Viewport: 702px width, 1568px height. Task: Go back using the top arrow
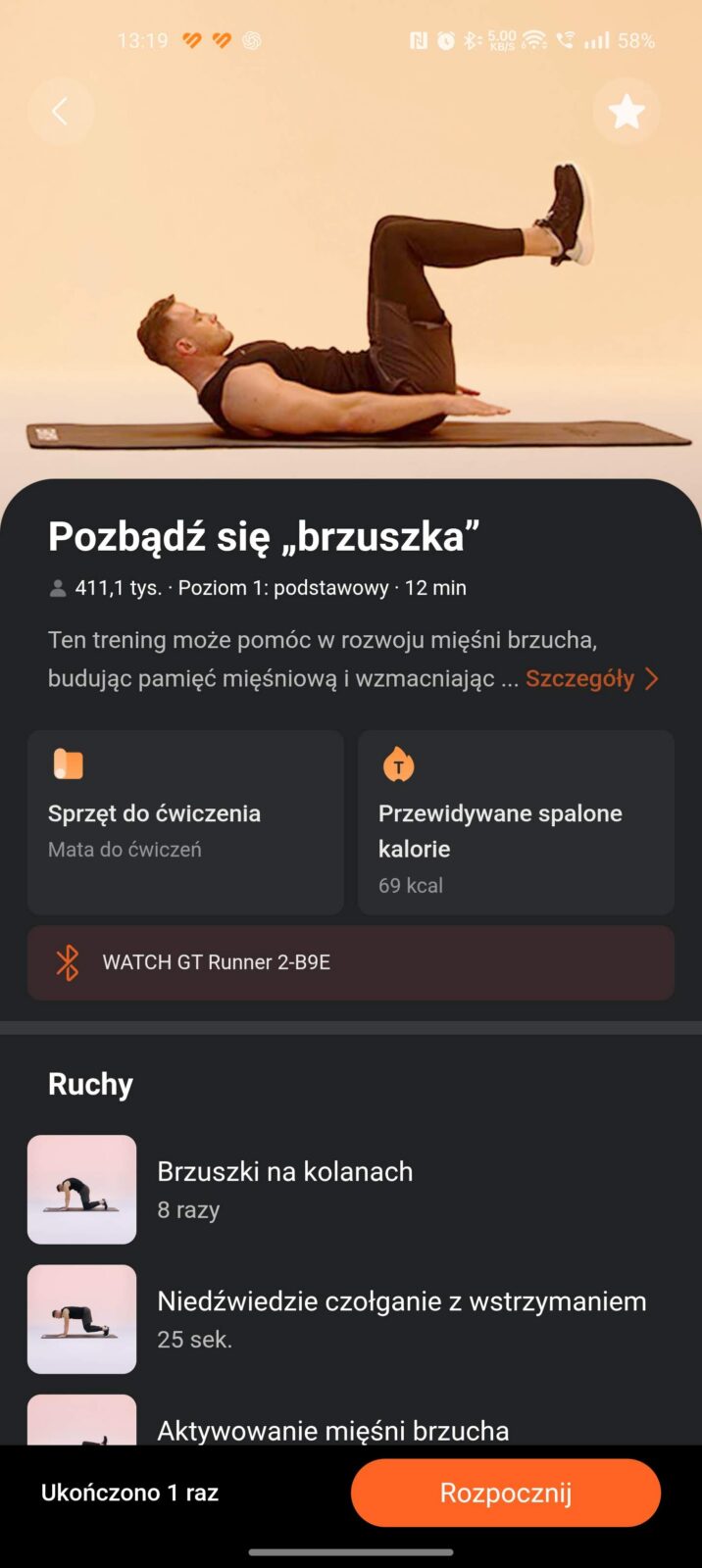[x=61, y=112]
